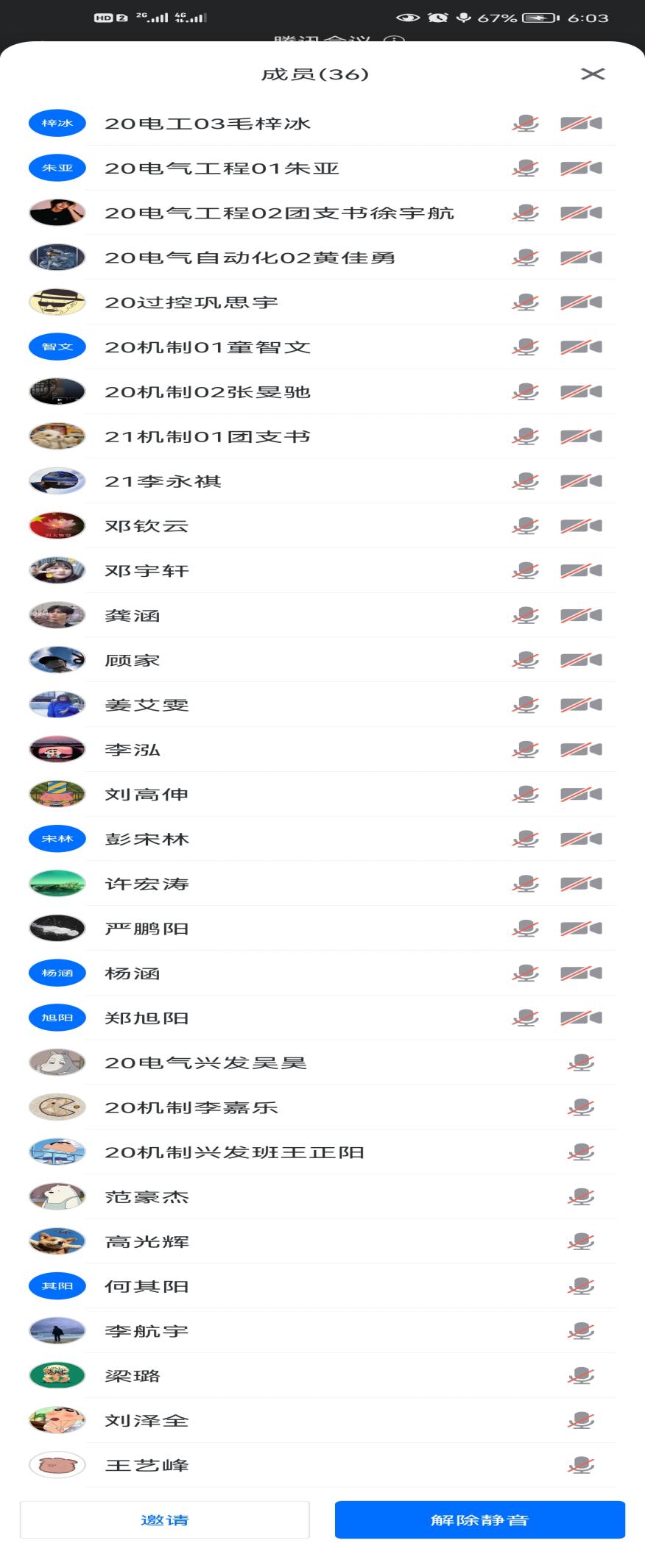This screenshot has height=1568, width=645.
Task: Tap camera icon beside 邓钦云
Action: [581, 526]
